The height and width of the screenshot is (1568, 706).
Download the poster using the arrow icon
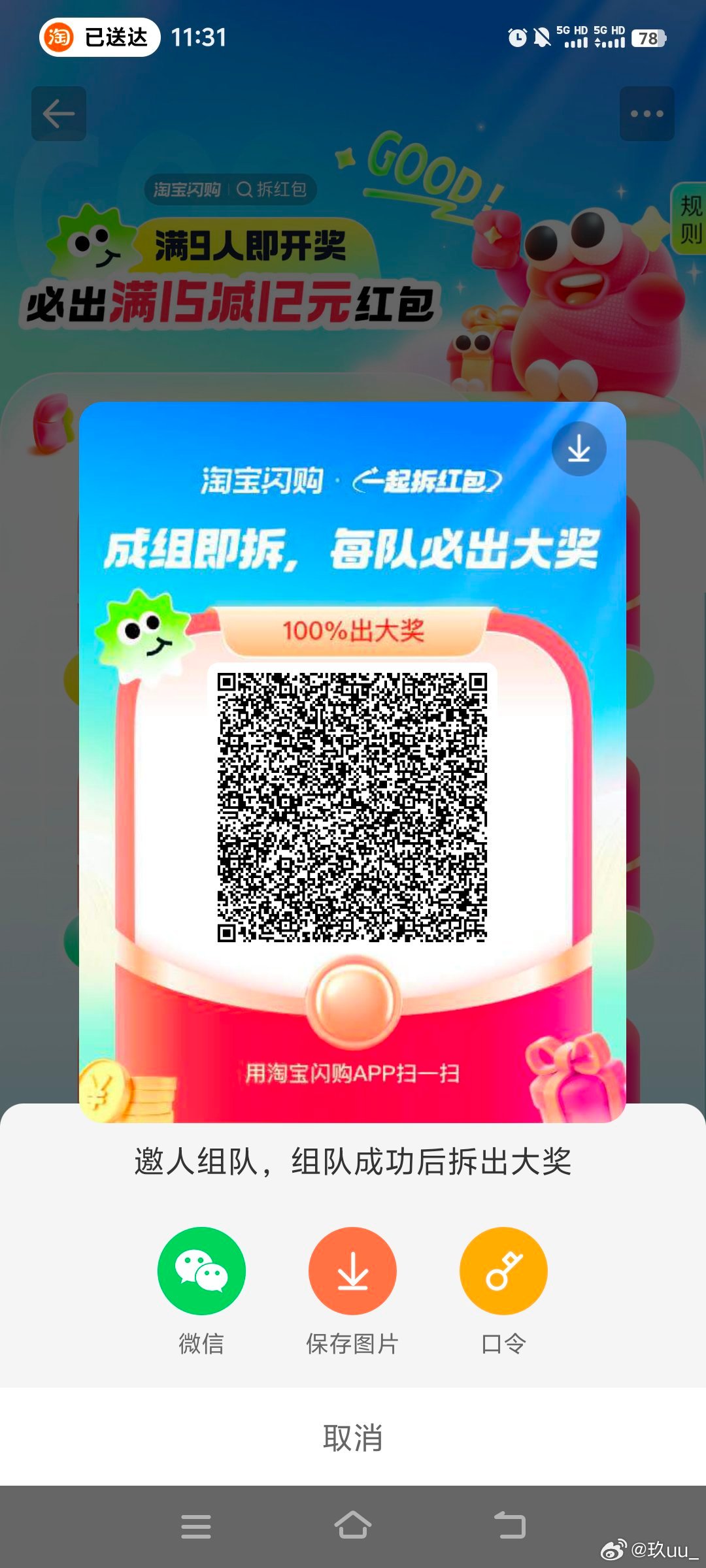[x=579, y=449]
